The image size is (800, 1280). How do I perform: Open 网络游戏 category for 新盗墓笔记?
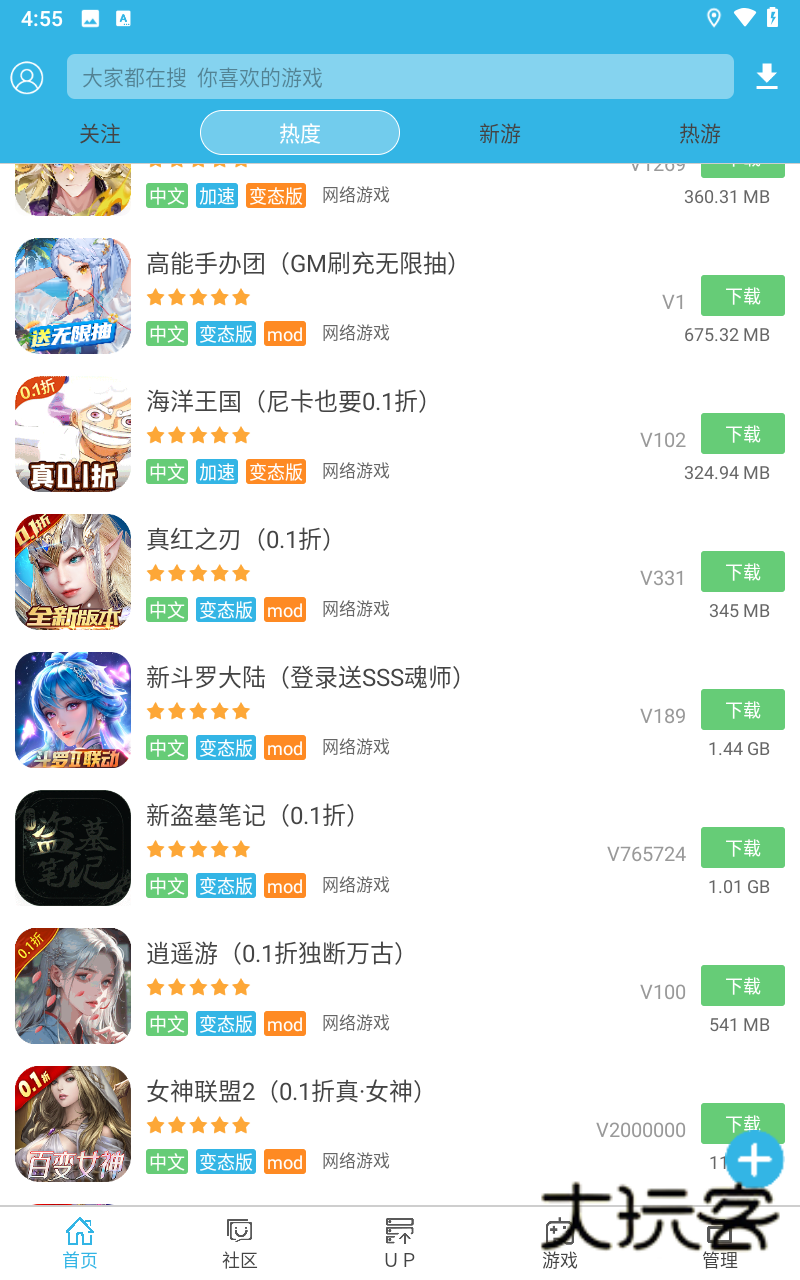pyautogui.click(x=355, y=885)
